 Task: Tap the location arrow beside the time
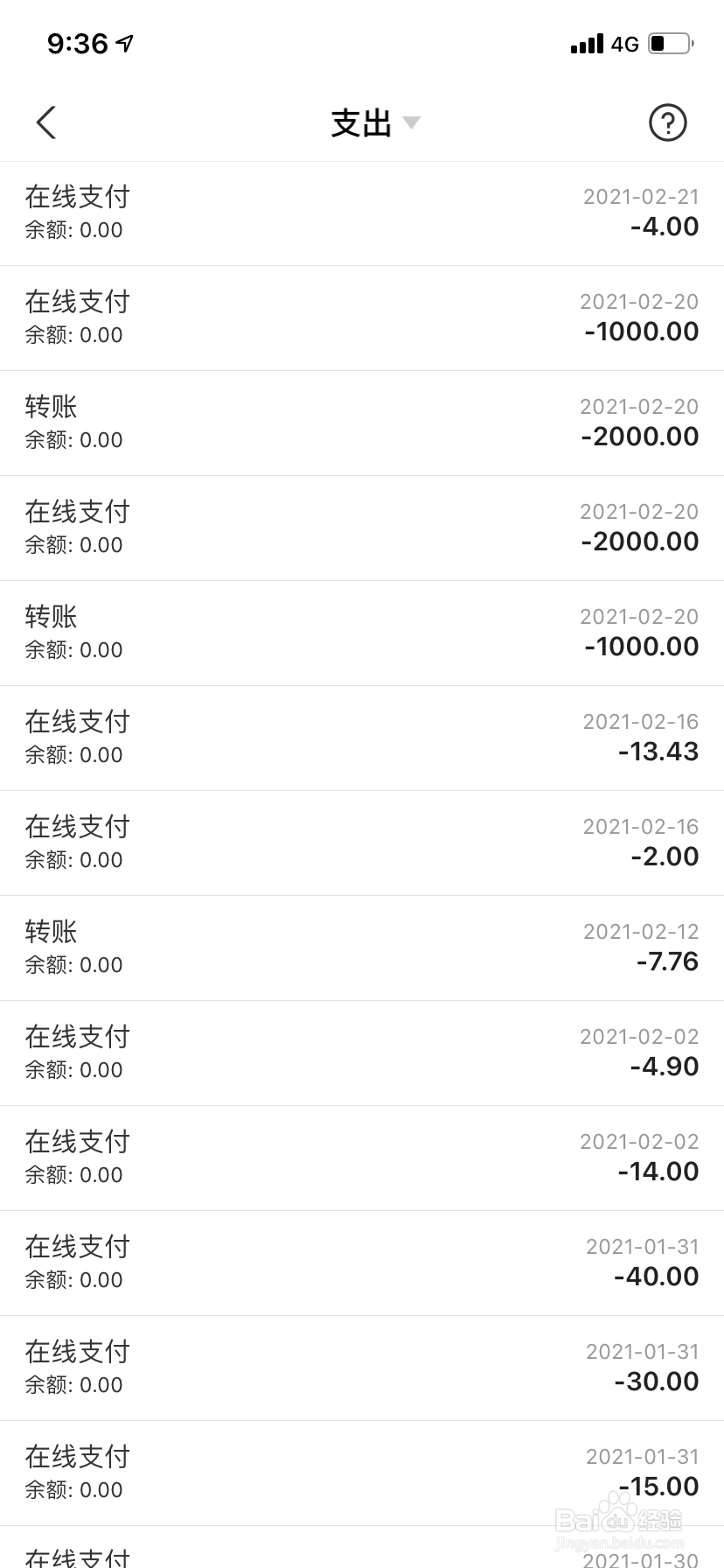click(122, 42)
